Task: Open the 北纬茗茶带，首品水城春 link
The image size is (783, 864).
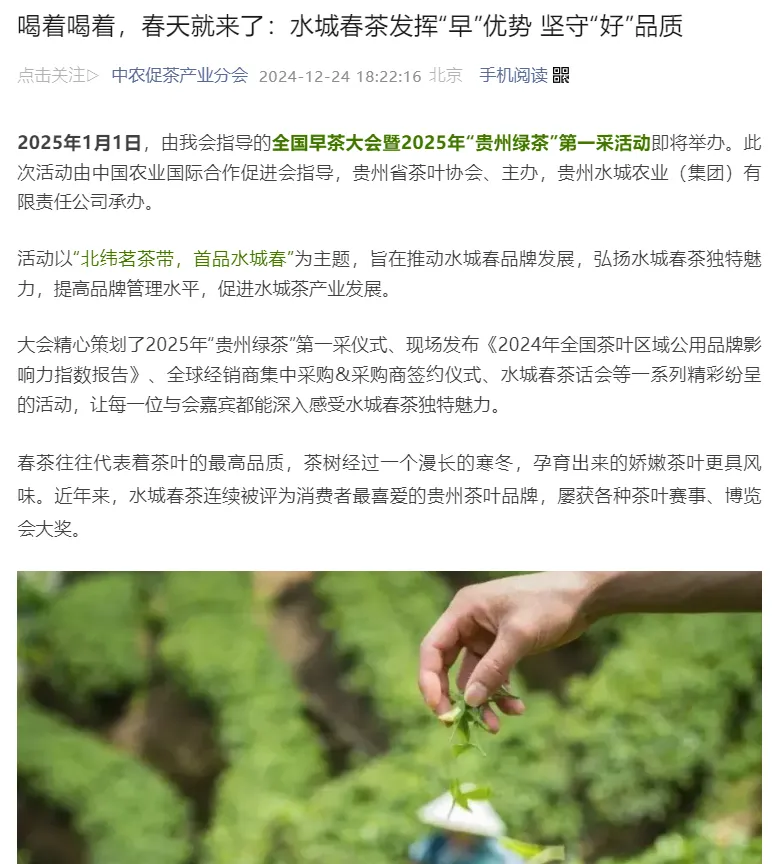Action: [x=182, y=259]
